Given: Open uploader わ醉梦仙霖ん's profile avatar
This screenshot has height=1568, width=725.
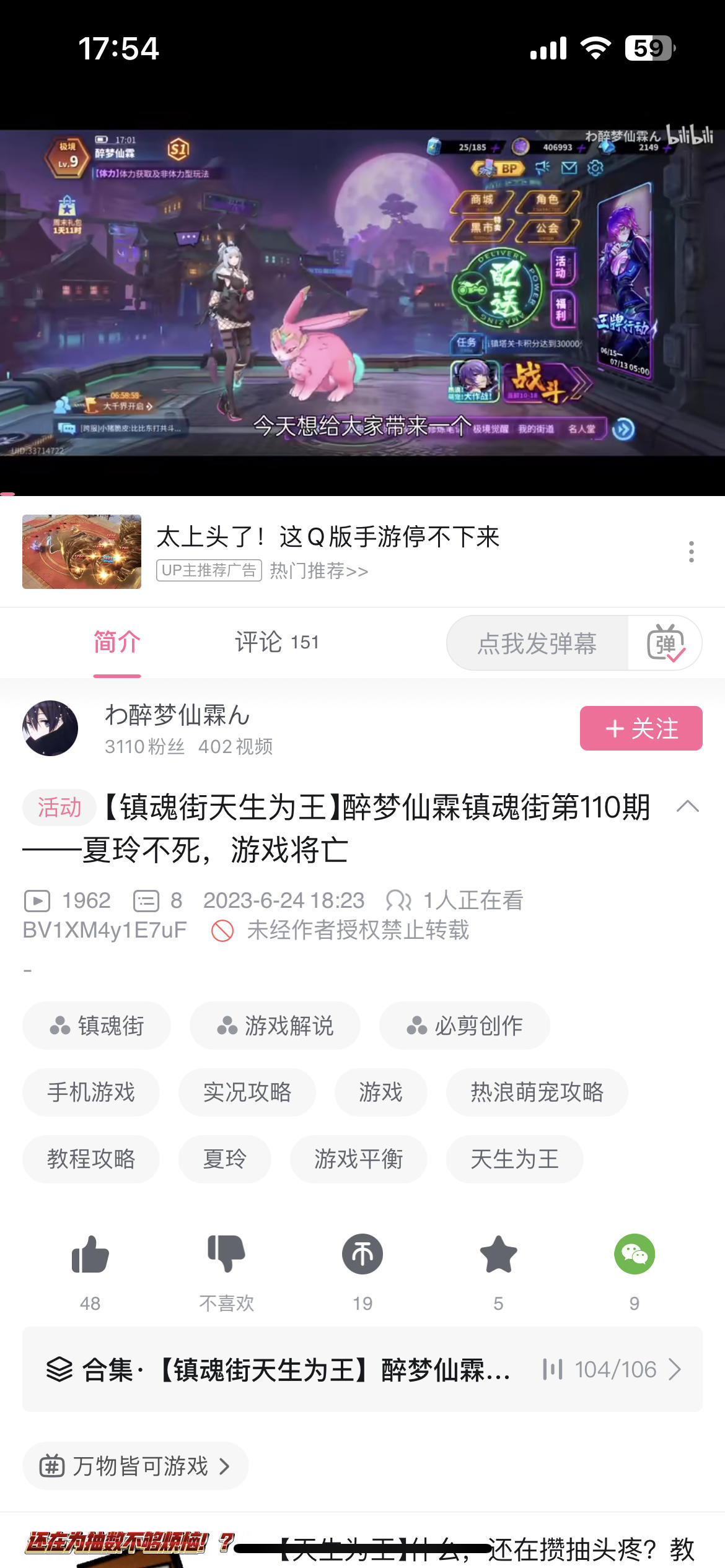Looking at the screenshot, I should click(x=50, y=728).
